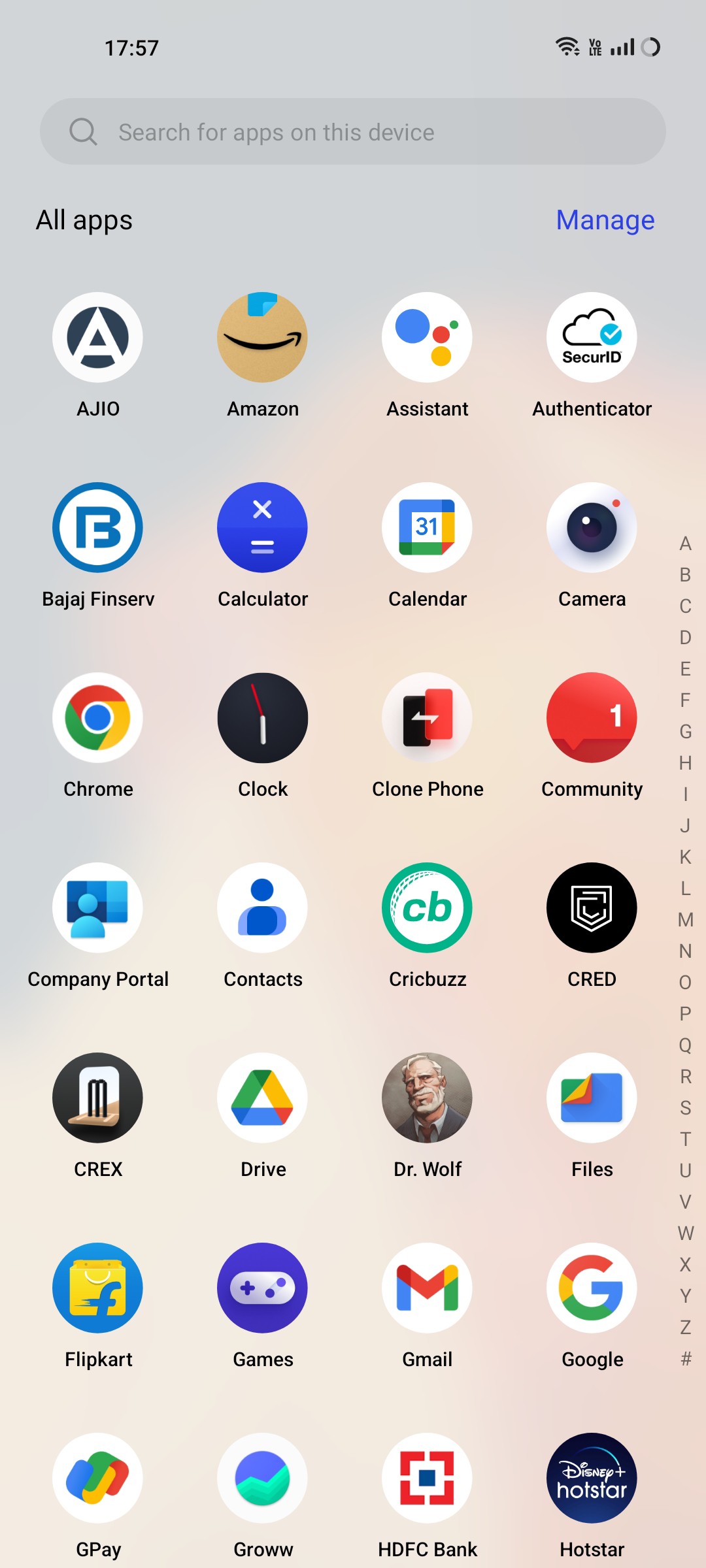The height and width of the screenshot is (1568, 706).
Task: Open Amazon shopping app
Action: pyautogui.click(x=263, y=337)
